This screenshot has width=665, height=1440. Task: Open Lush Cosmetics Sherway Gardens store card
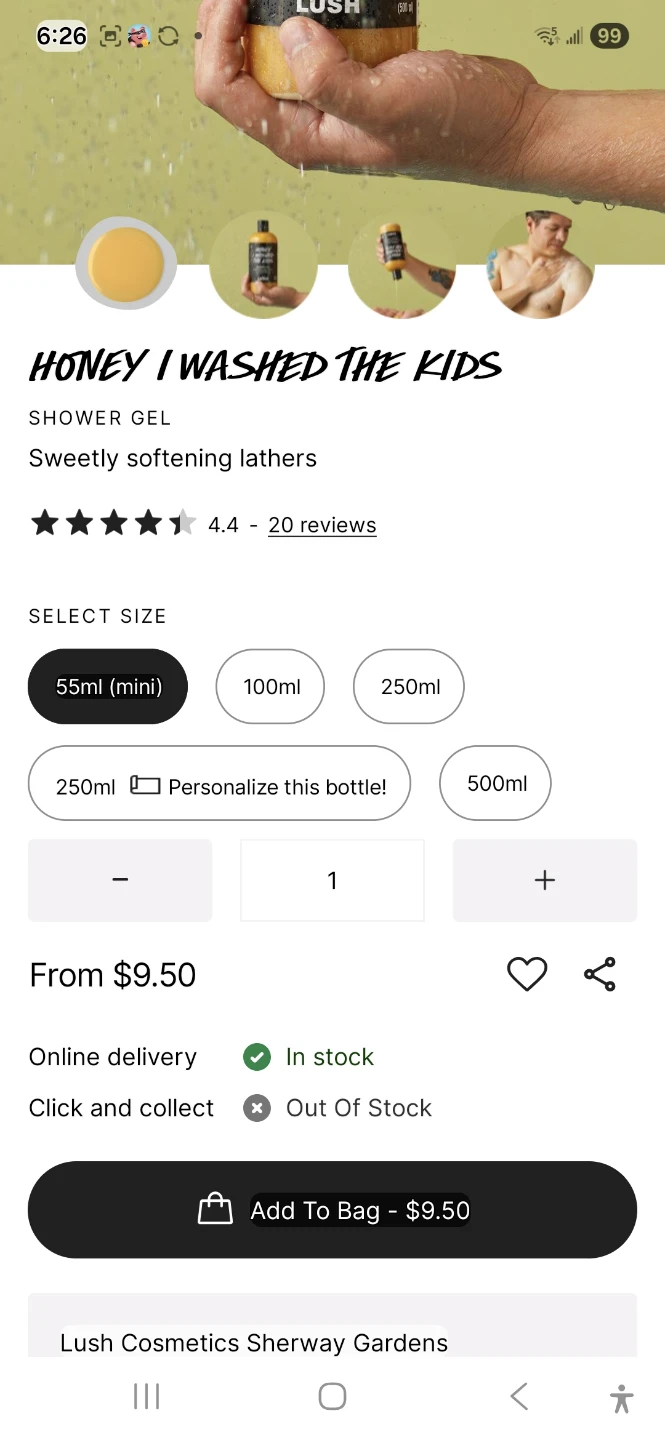(x=332, y=1330)
